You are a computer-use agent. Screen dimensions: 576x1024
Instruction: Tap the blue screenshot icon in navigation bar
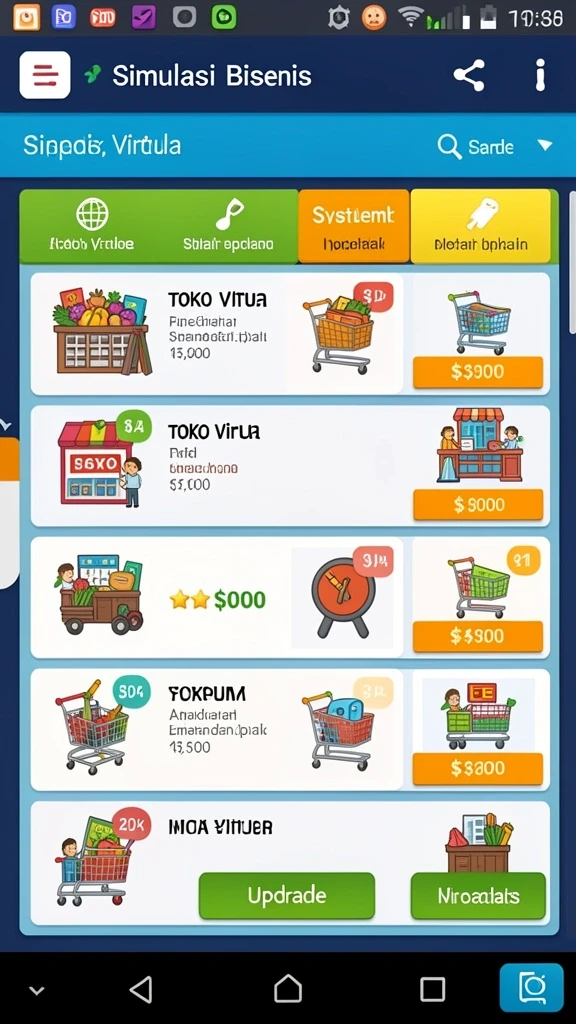click(x=532, y=988)
